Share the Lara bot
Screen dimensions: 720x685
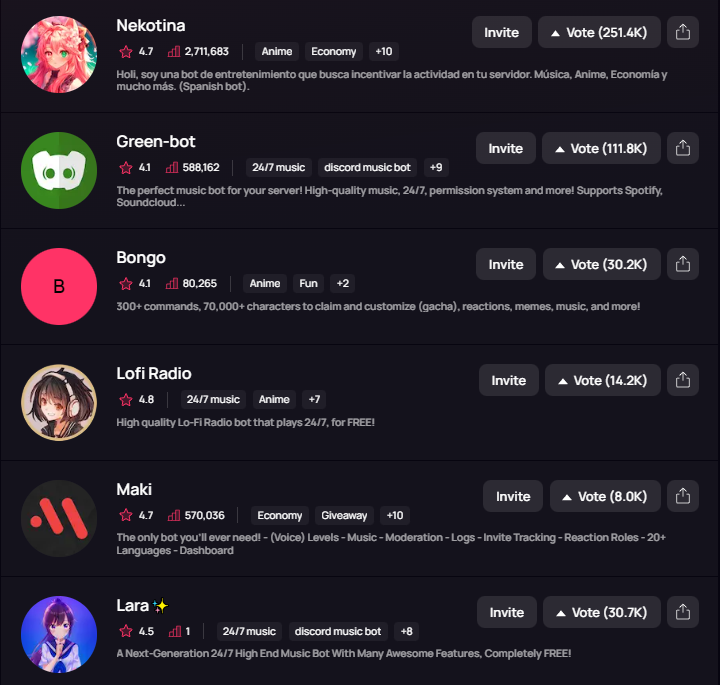click(683, 612)
